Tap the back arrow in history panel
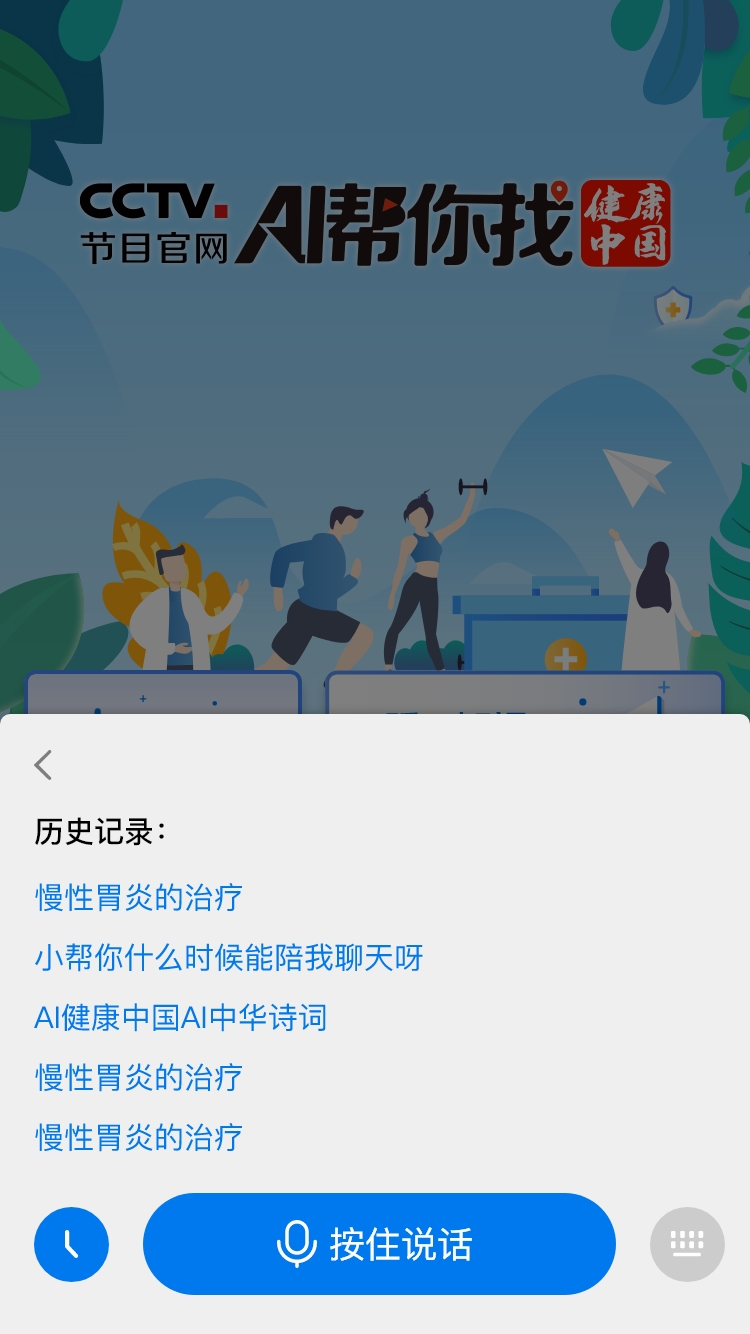Image resolution: width=750 pixels, height=1334 pixels. click(43, 765)
